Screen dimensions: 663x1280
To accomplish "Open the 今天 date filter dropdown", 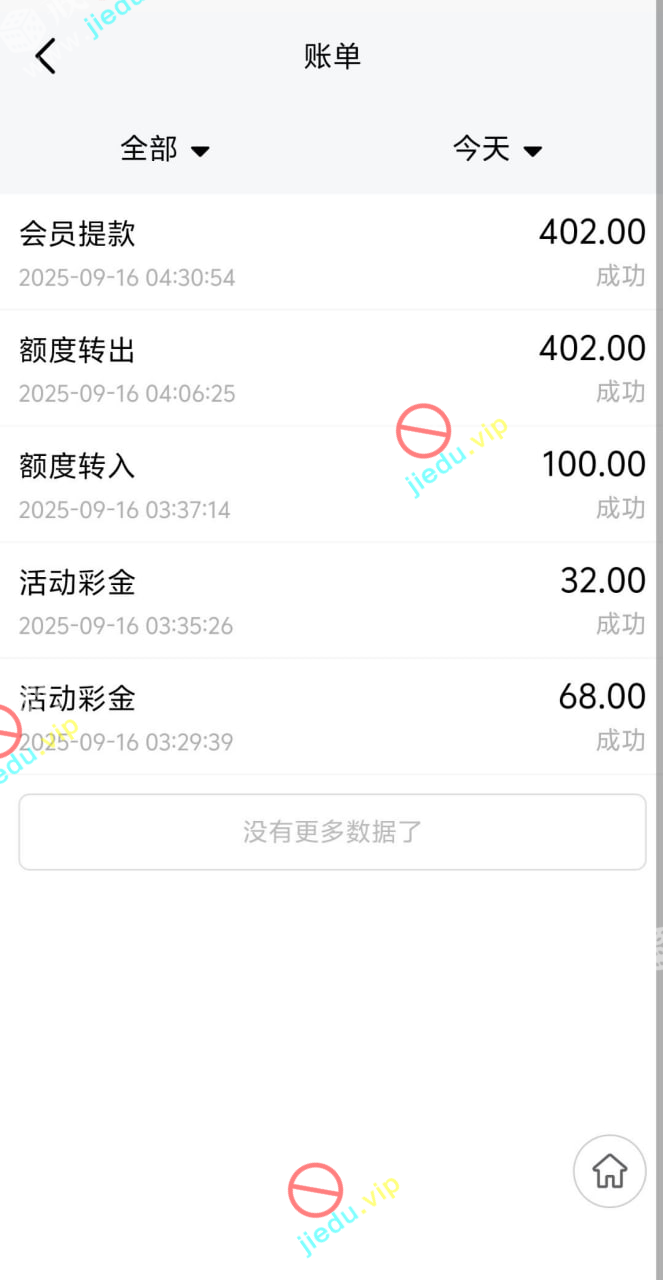I will pyautogui.click(x=497, y=150).
